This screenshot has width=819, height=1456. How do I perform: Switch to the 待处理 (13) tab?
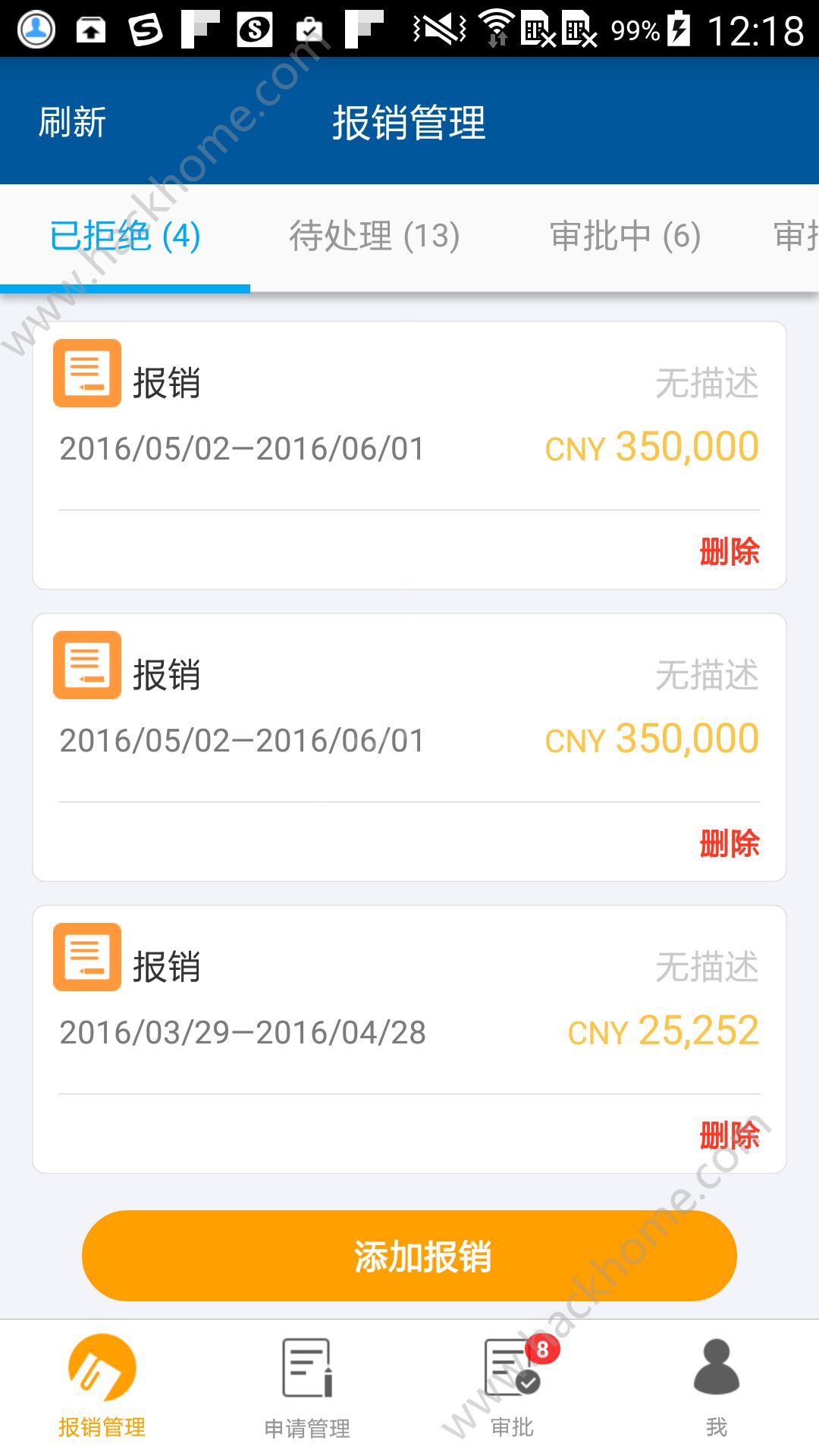(x=374, y=236)
